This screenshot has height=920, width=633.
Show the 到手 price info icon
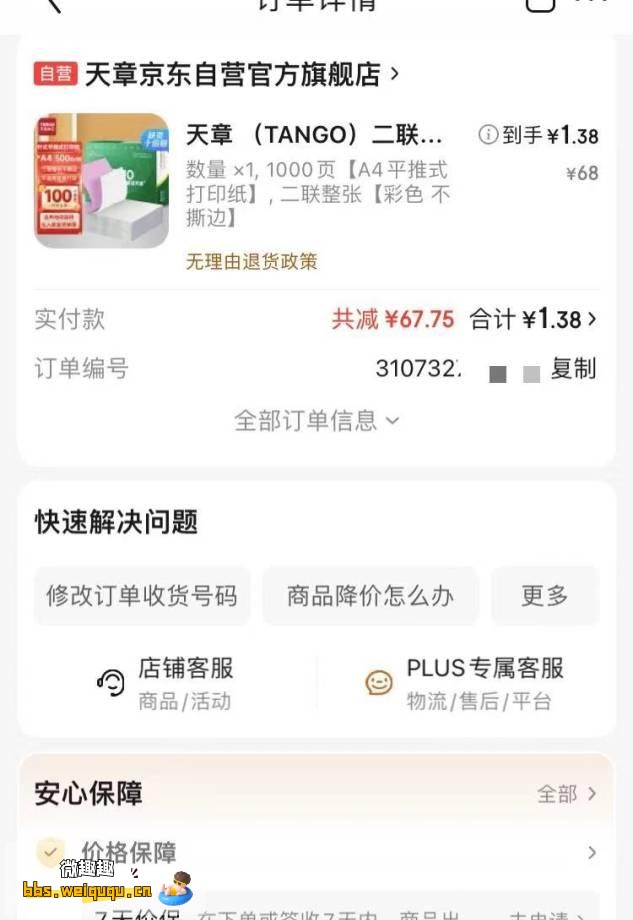(x=488, y=135)
